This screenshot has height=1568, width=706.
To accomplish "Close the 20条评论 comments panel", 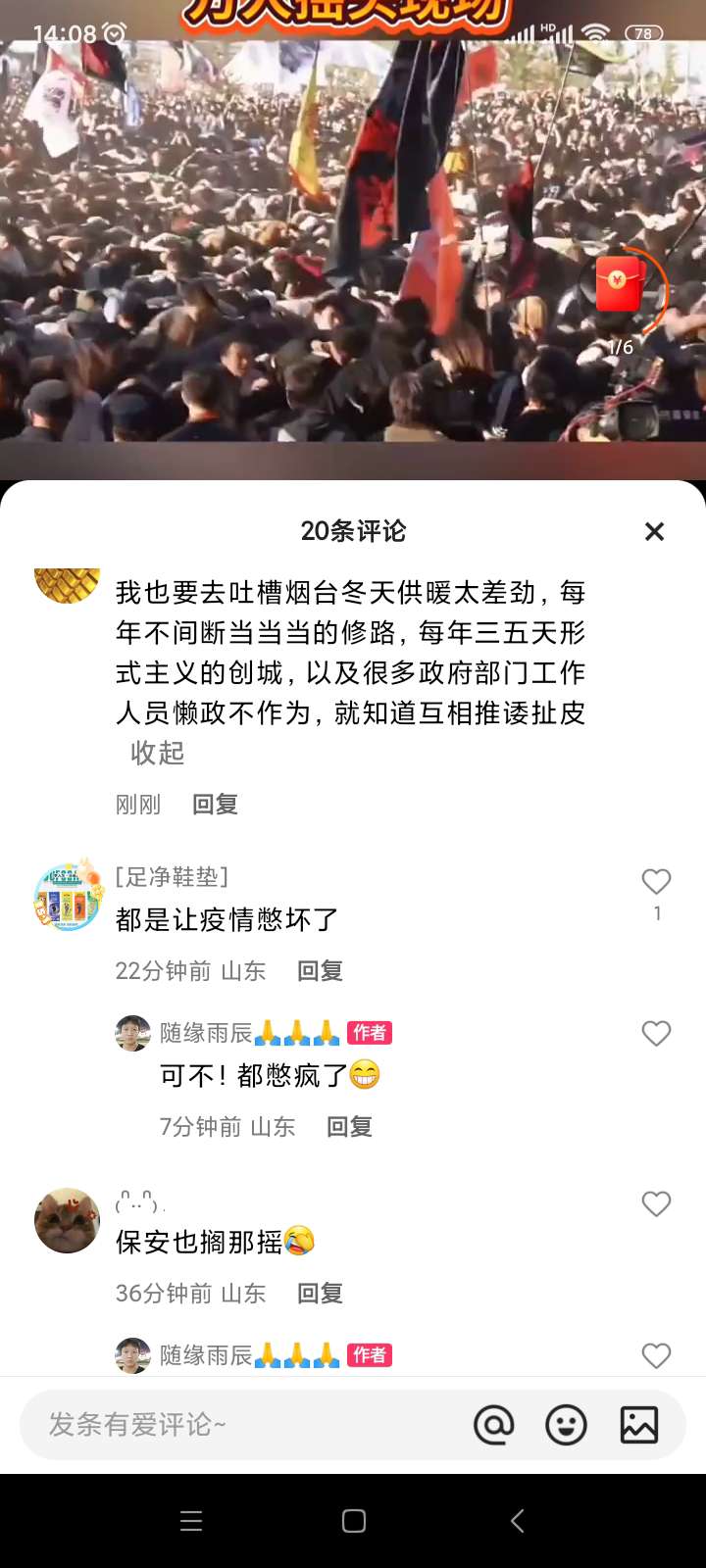I will tap(654, 531).
